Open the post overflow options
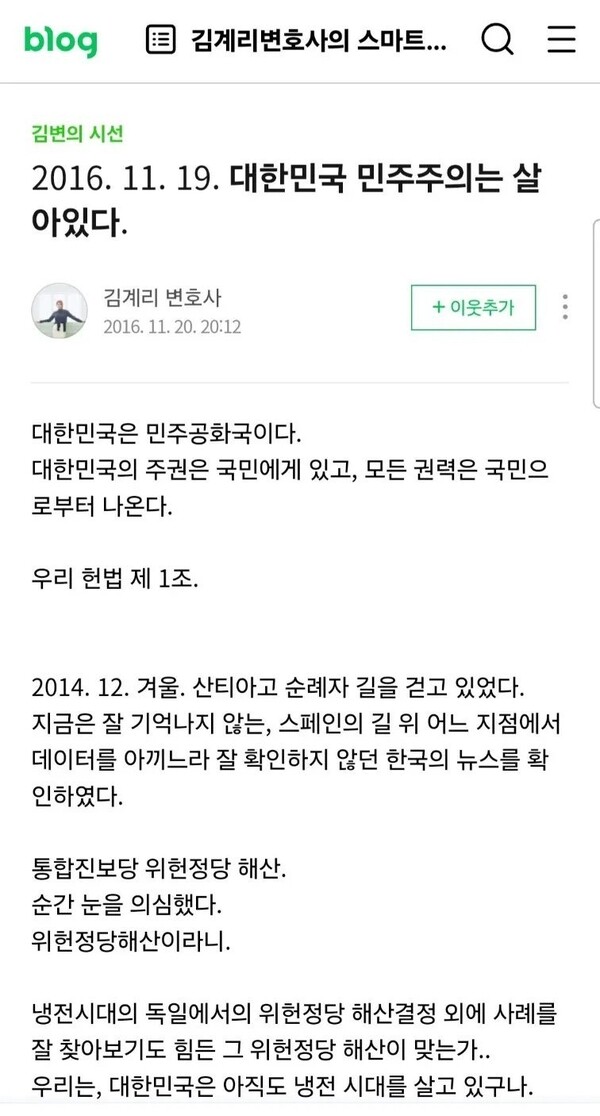This screenshot has height=1116, width=600. [x=566, y=307]
